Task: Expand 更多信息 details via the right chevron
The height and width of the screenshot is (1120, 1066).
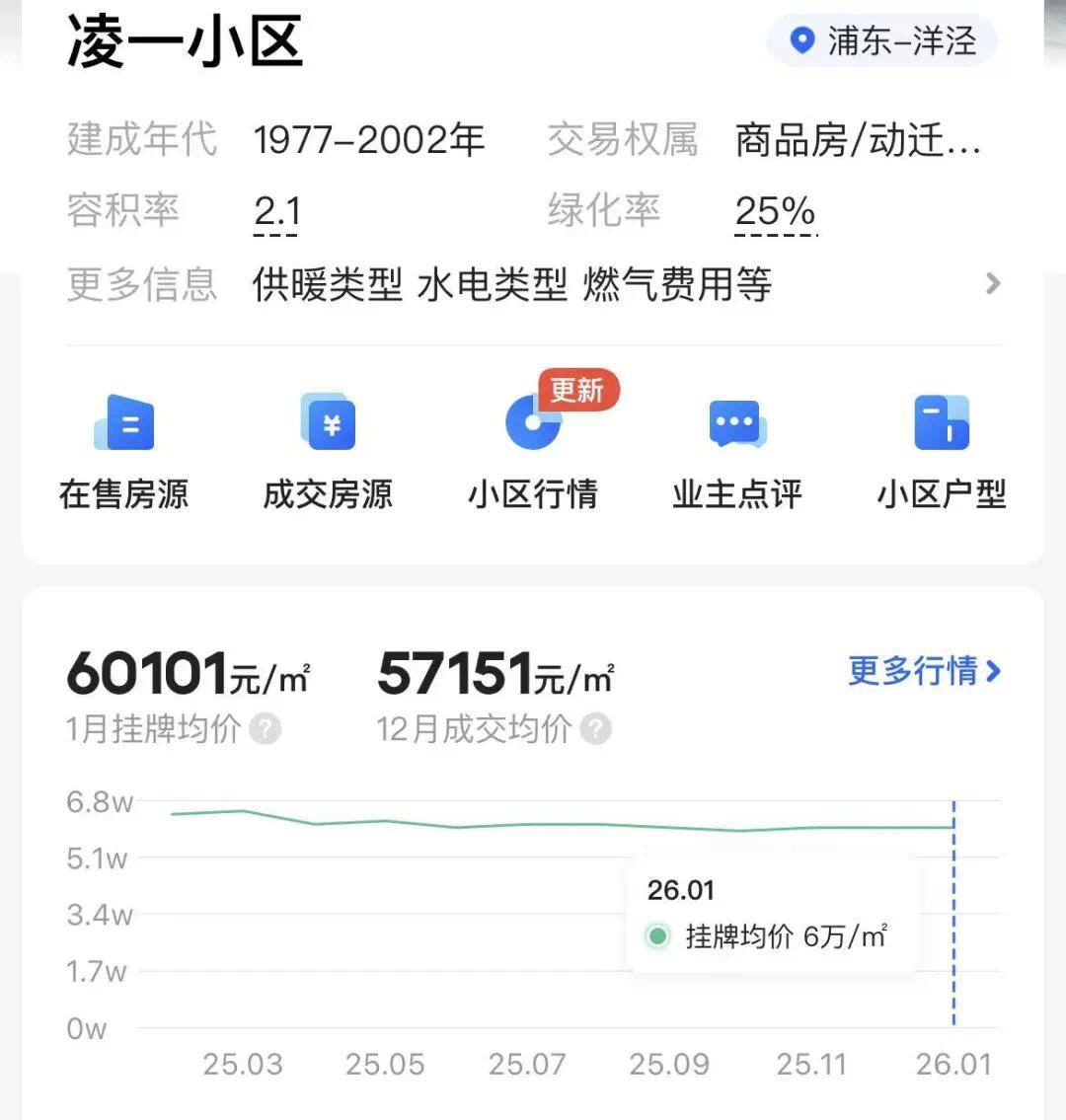Action: 994,283
